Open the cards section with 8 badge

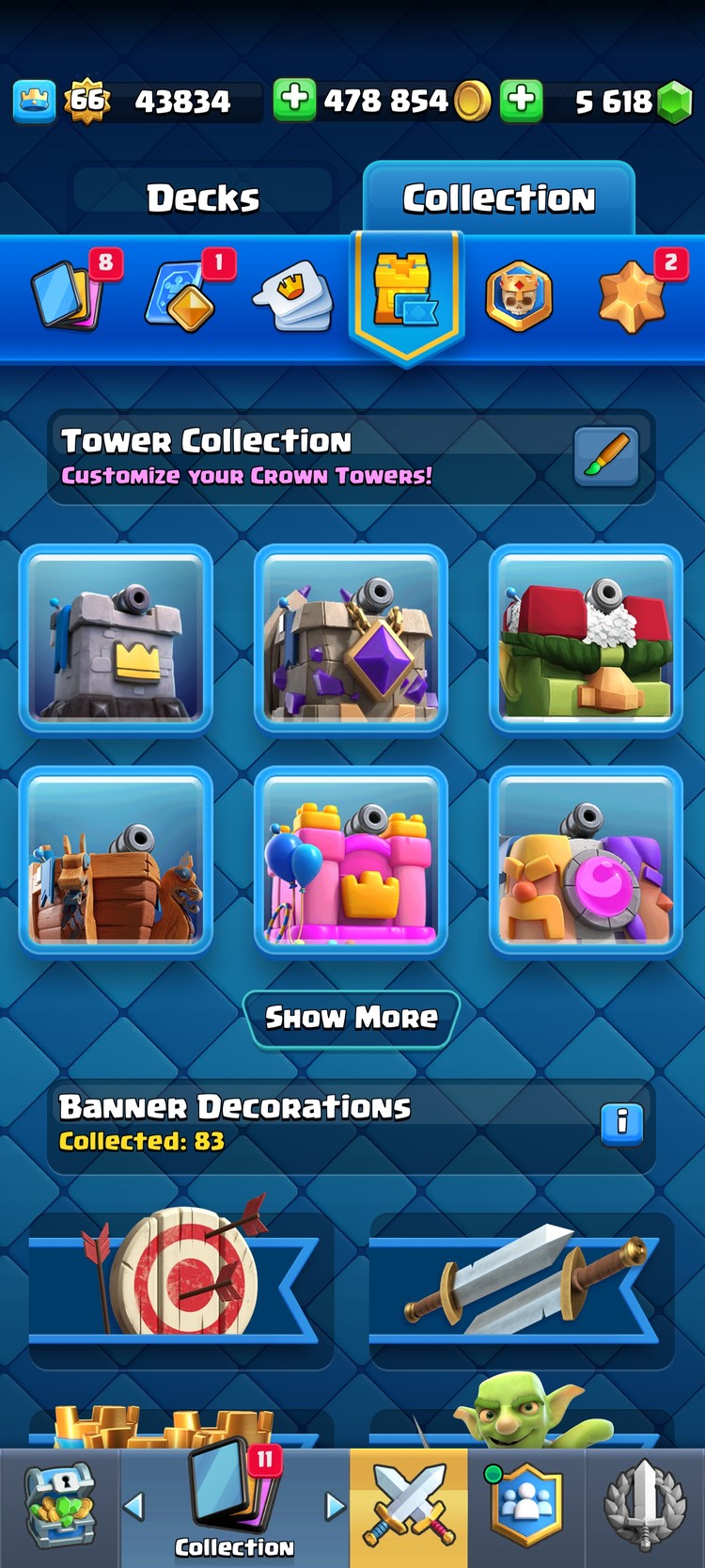click(x=68, y=295)
